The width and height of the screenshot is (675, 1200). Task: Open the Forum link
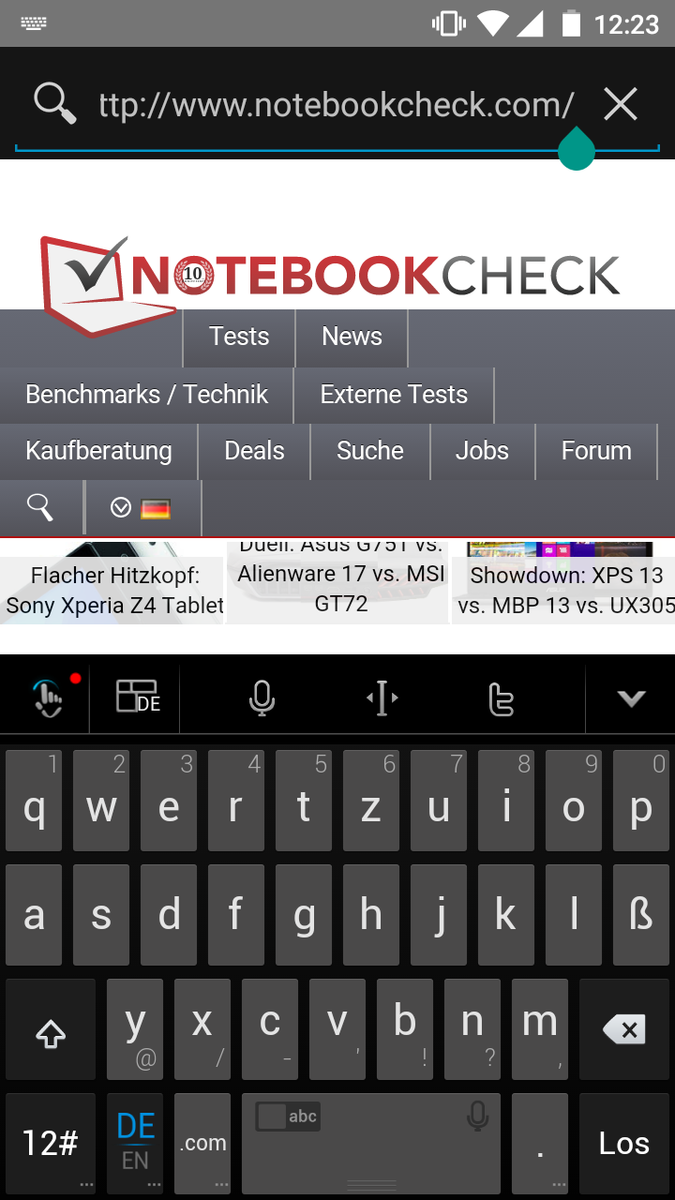596,451
